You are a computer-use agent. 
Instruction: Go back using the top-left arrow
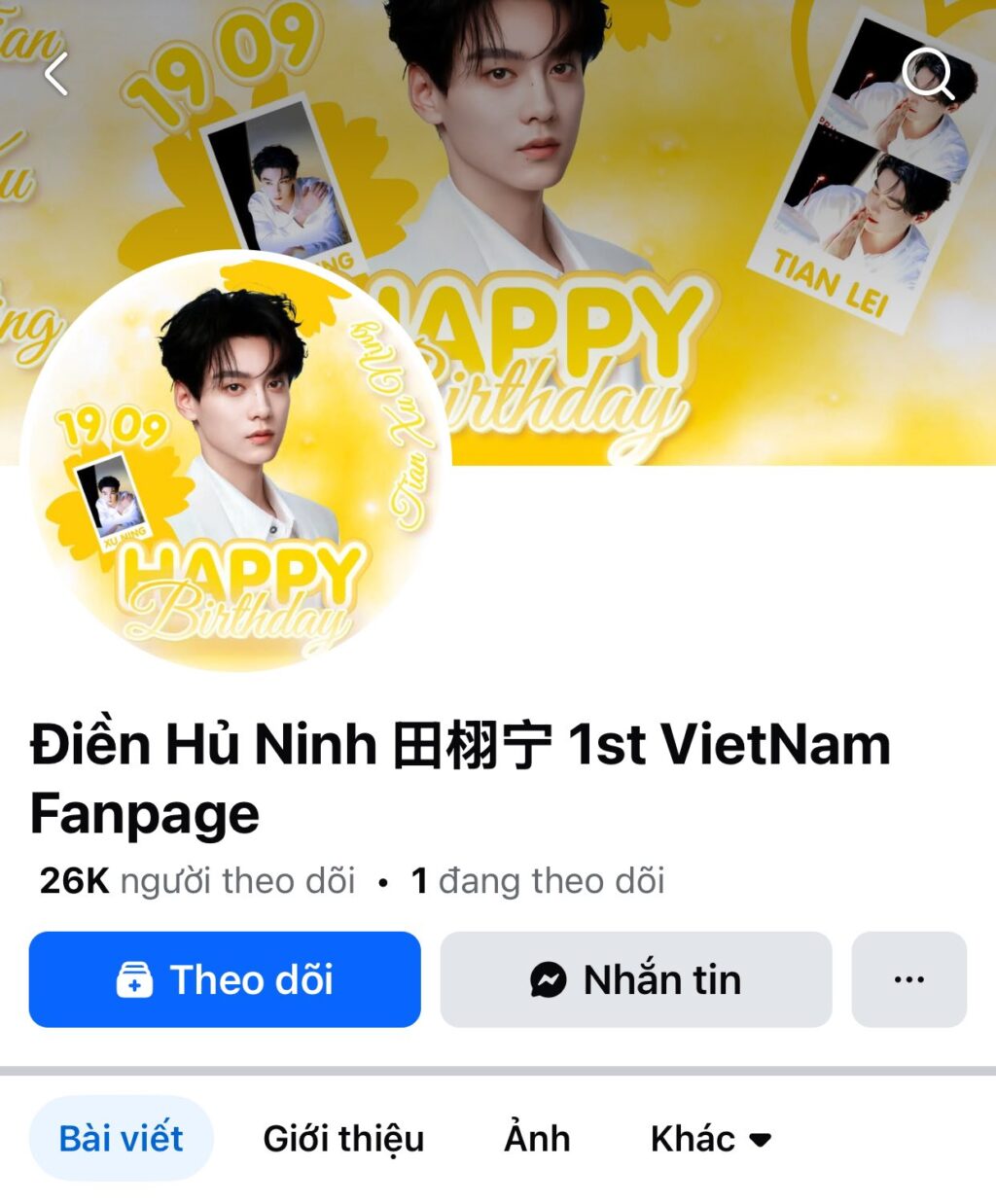[x=56, y=74]
